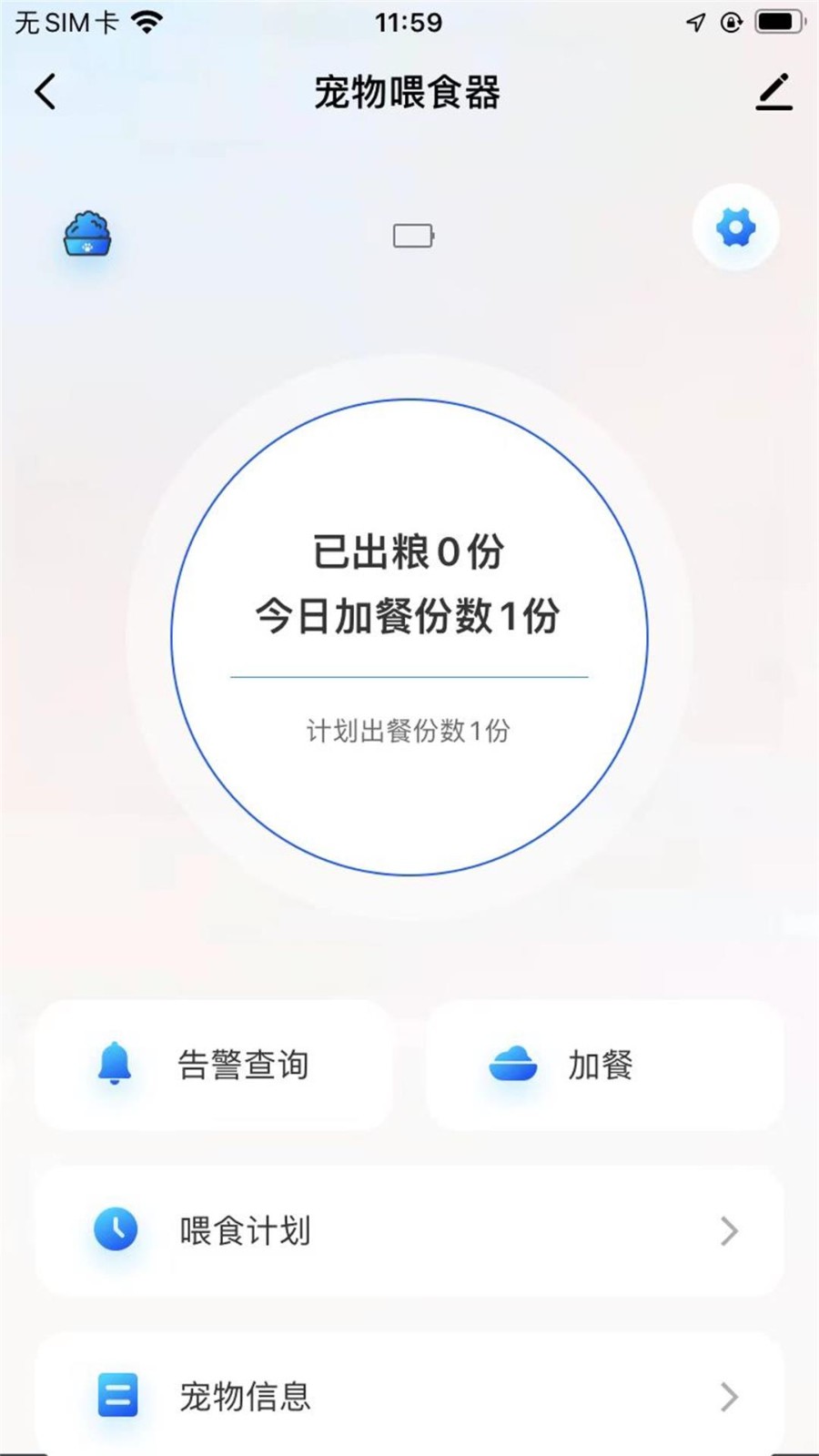Open device settings via the gear icon
Image resolution: width=819 pixels, height=1456 pixels.
(735, 227)
